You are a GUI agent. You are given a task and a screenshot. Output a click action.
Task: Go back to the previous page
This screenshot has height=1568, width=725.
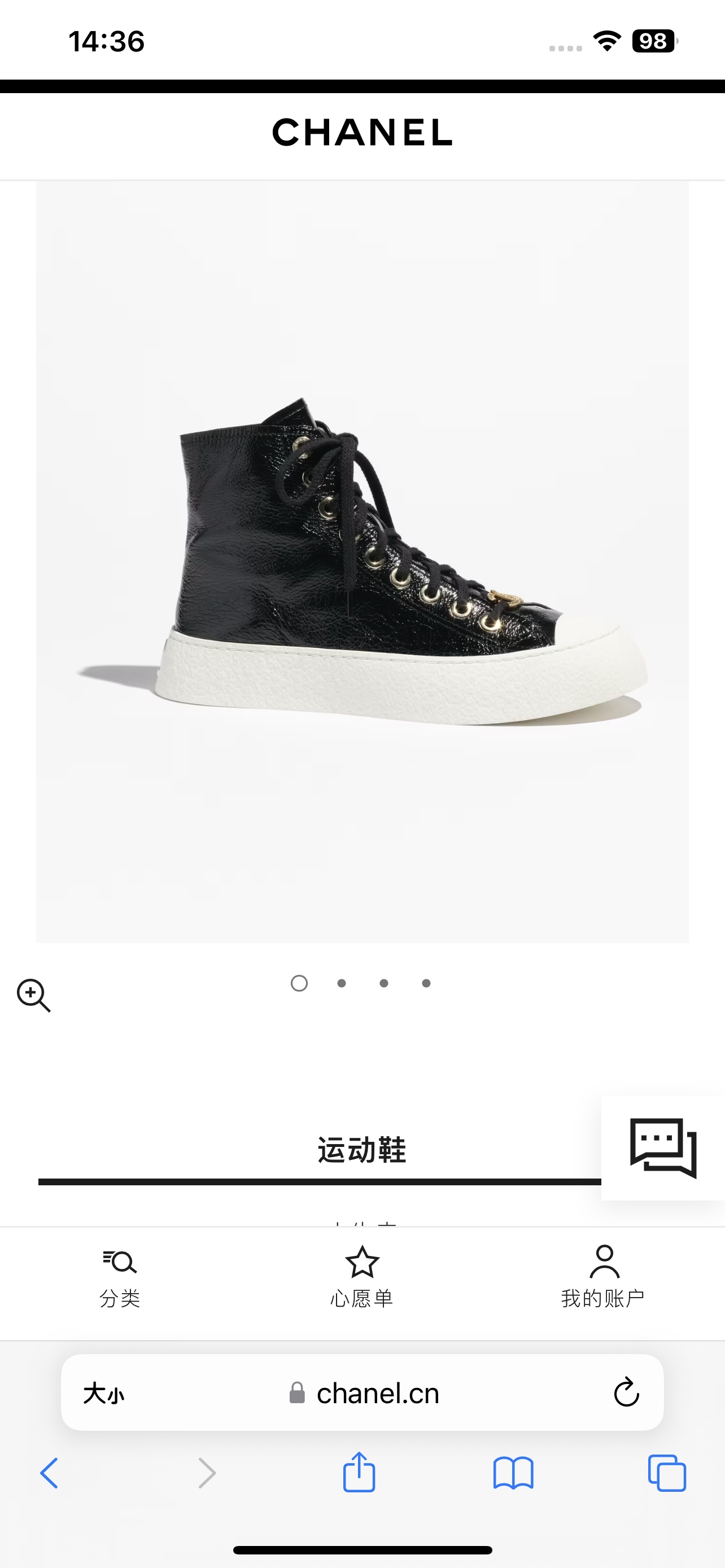[50, 1474]
